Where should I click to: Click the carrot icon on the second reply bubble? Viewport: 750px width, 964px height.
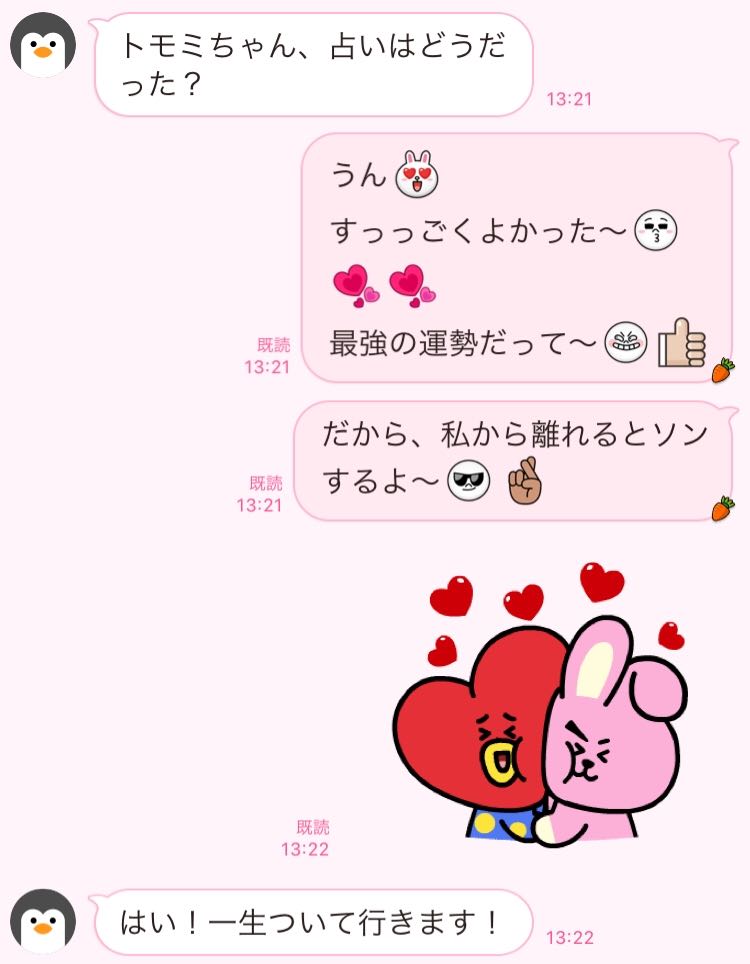(722, 507)
